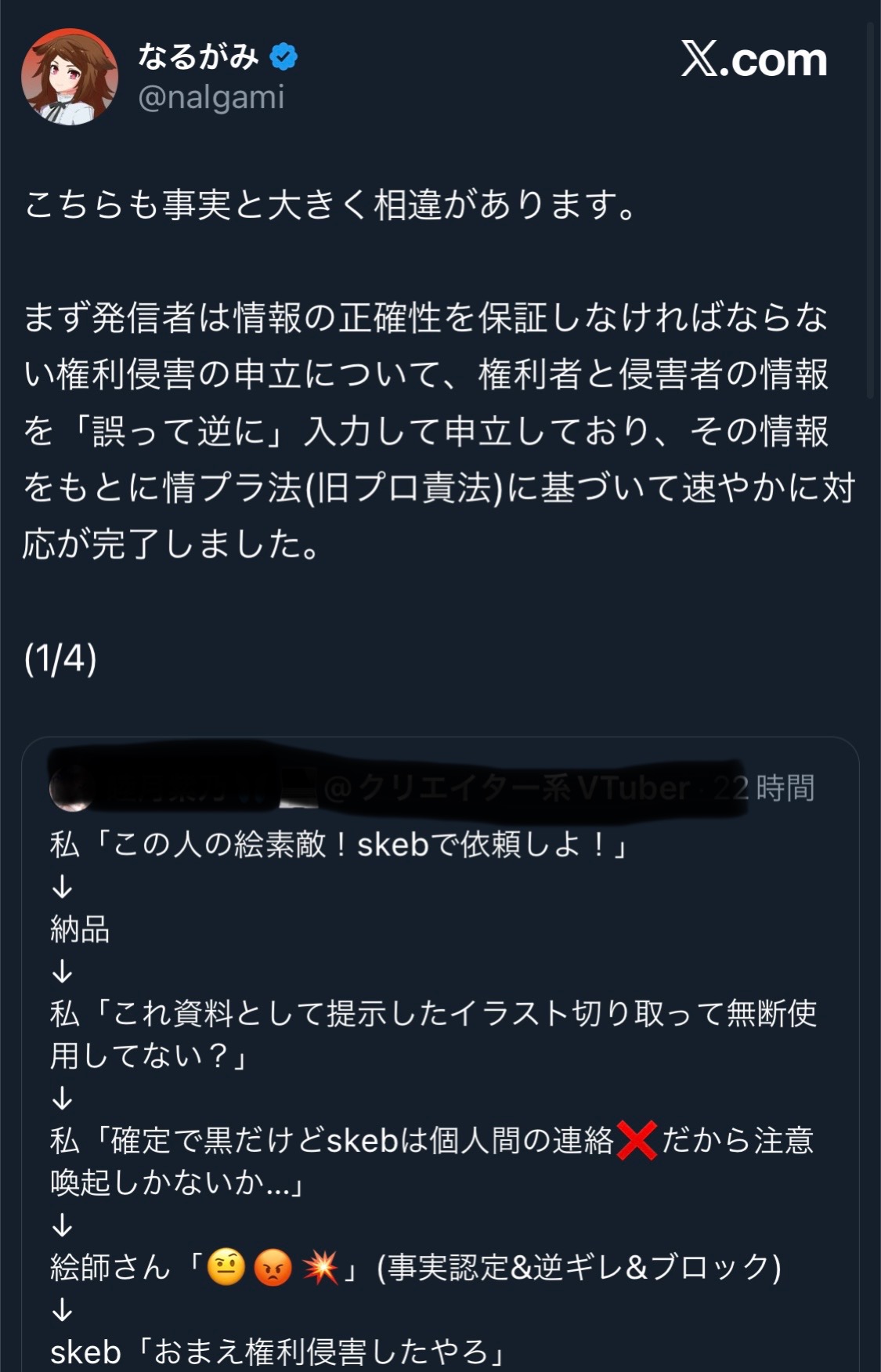Image resolution: width=881 pixels, height=1372 pixels.
Task: Open なるがみ's profile picture
Action: (69, 77)
